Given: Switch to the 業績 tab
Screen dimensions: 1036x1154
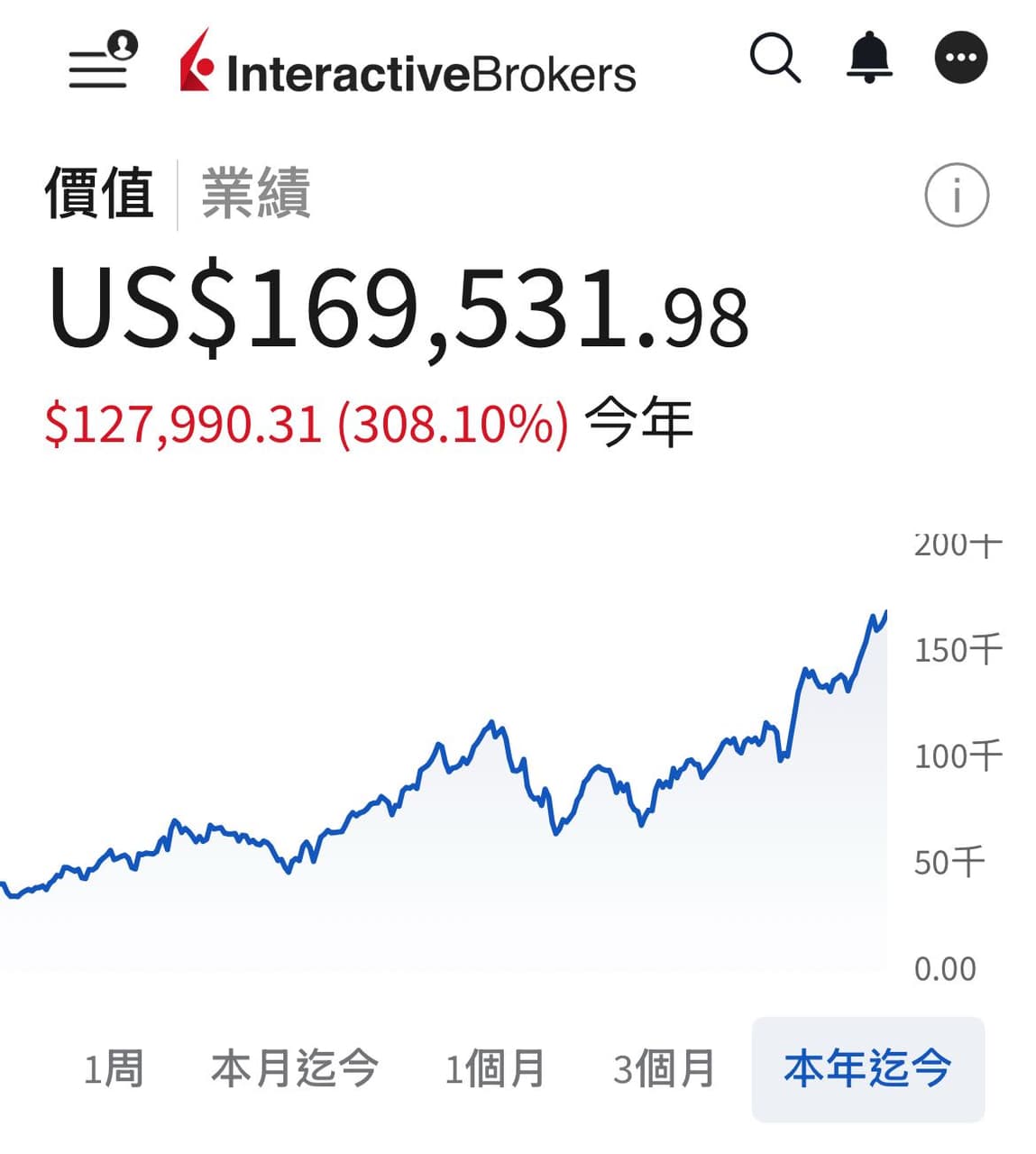Looking at the screenshot, I should pos(256,191).
